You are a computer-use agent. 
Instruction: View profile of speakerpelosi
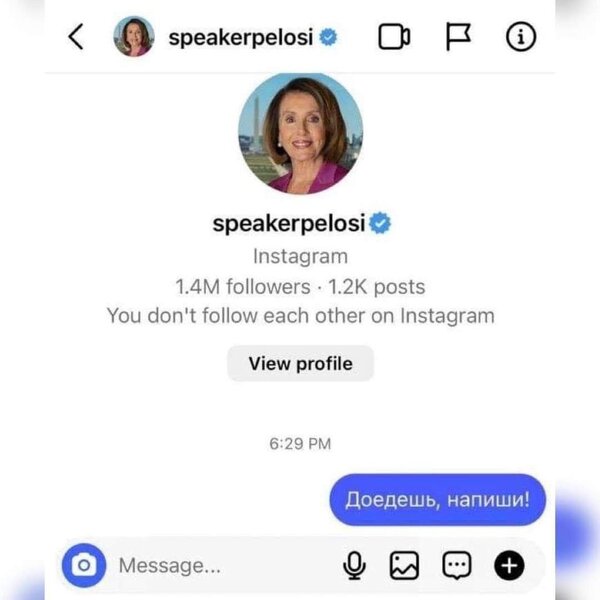pyautogui.click(x=300, y=364)
